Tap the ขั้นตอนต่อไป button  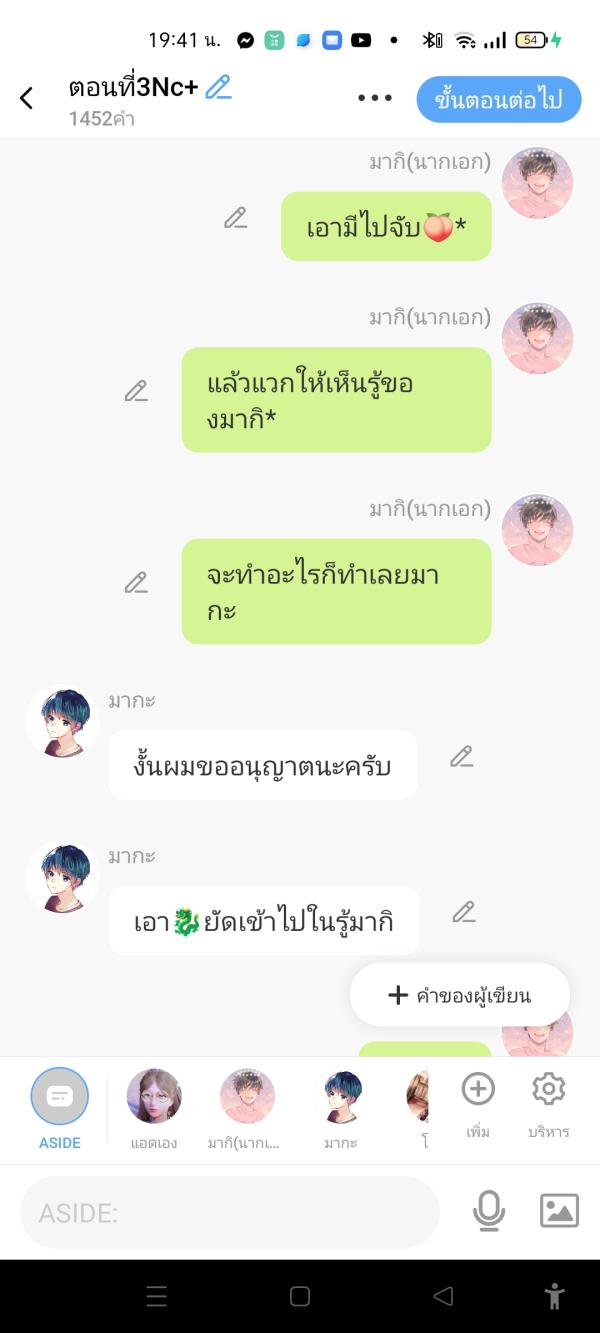499,100
